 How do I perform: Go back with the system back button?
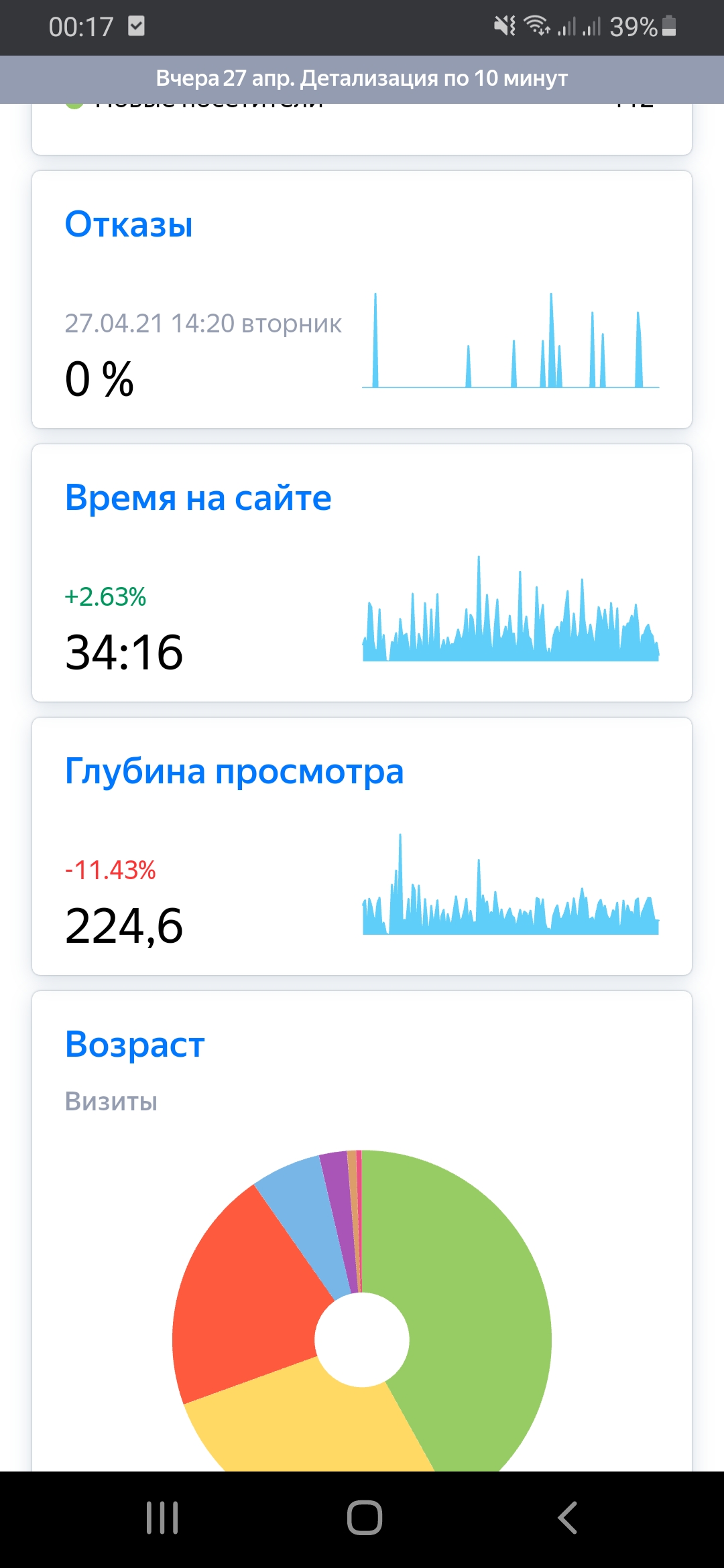567,1518
